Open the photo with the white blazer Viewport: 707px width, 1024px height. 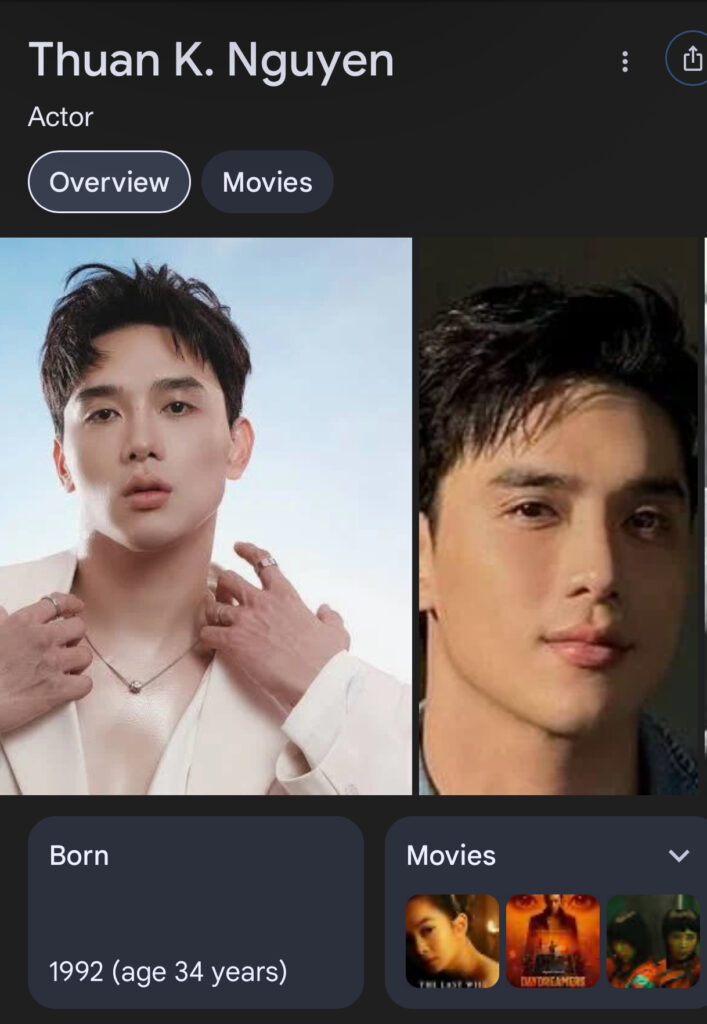coord(205,516)
